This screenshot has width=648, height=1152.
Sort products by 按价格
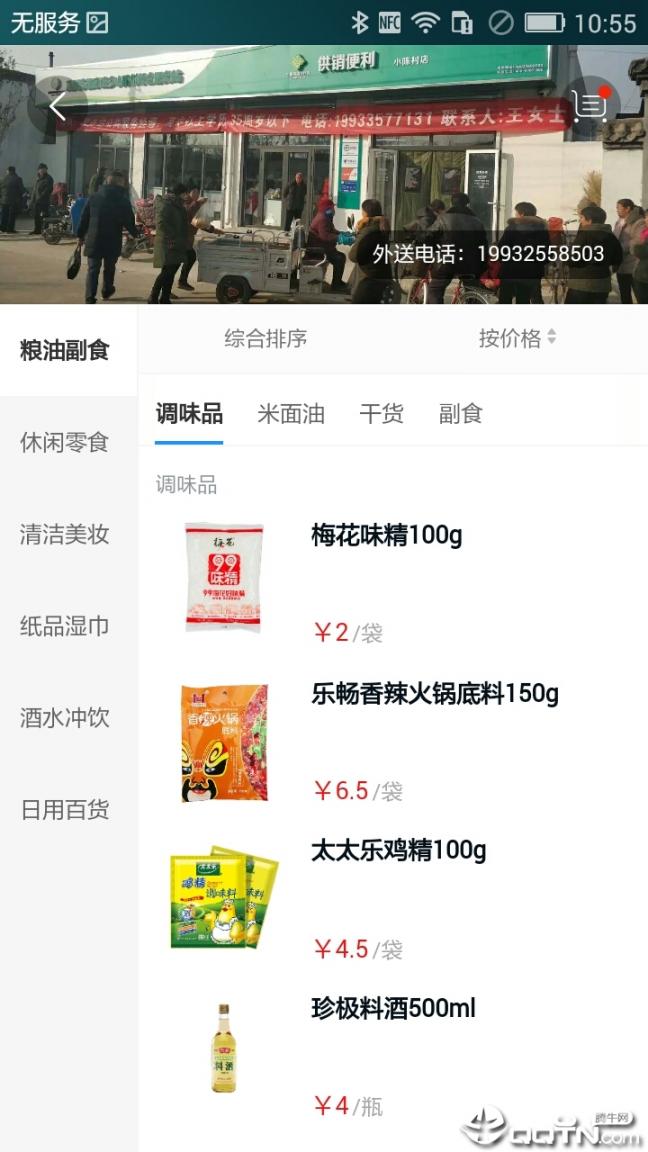pyautogui.click(x=516, y=339)
